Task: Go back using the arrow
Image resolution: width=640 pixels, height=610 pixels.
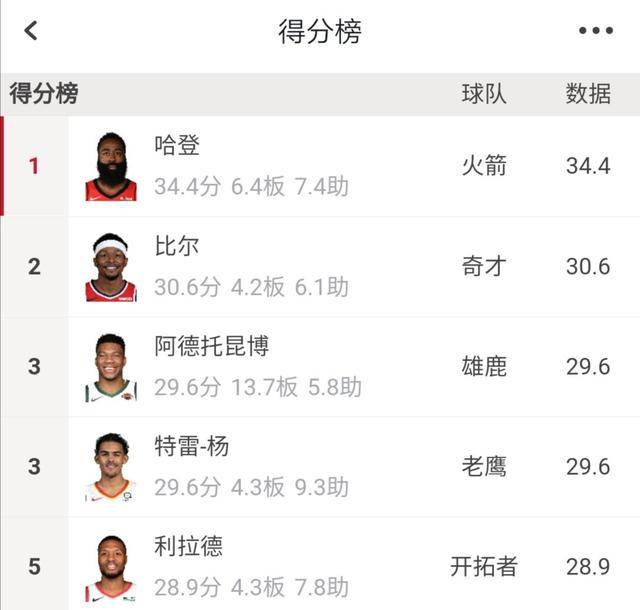Action: (31, 31)
